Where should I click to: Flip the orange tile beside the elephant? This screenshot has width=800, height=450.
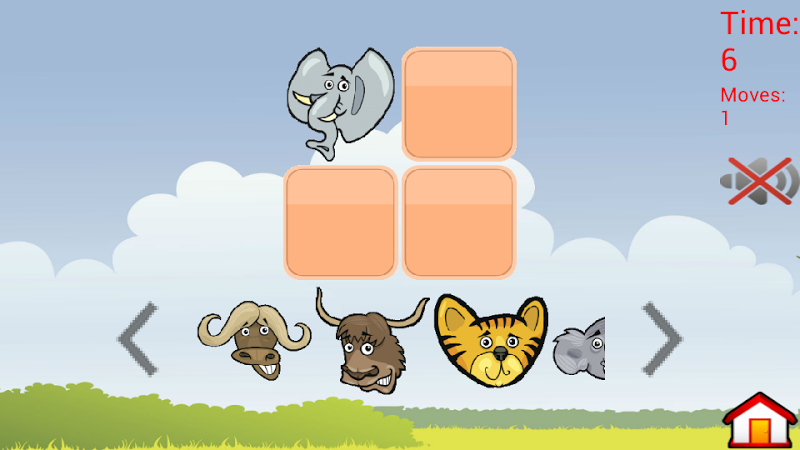(459, 103)
